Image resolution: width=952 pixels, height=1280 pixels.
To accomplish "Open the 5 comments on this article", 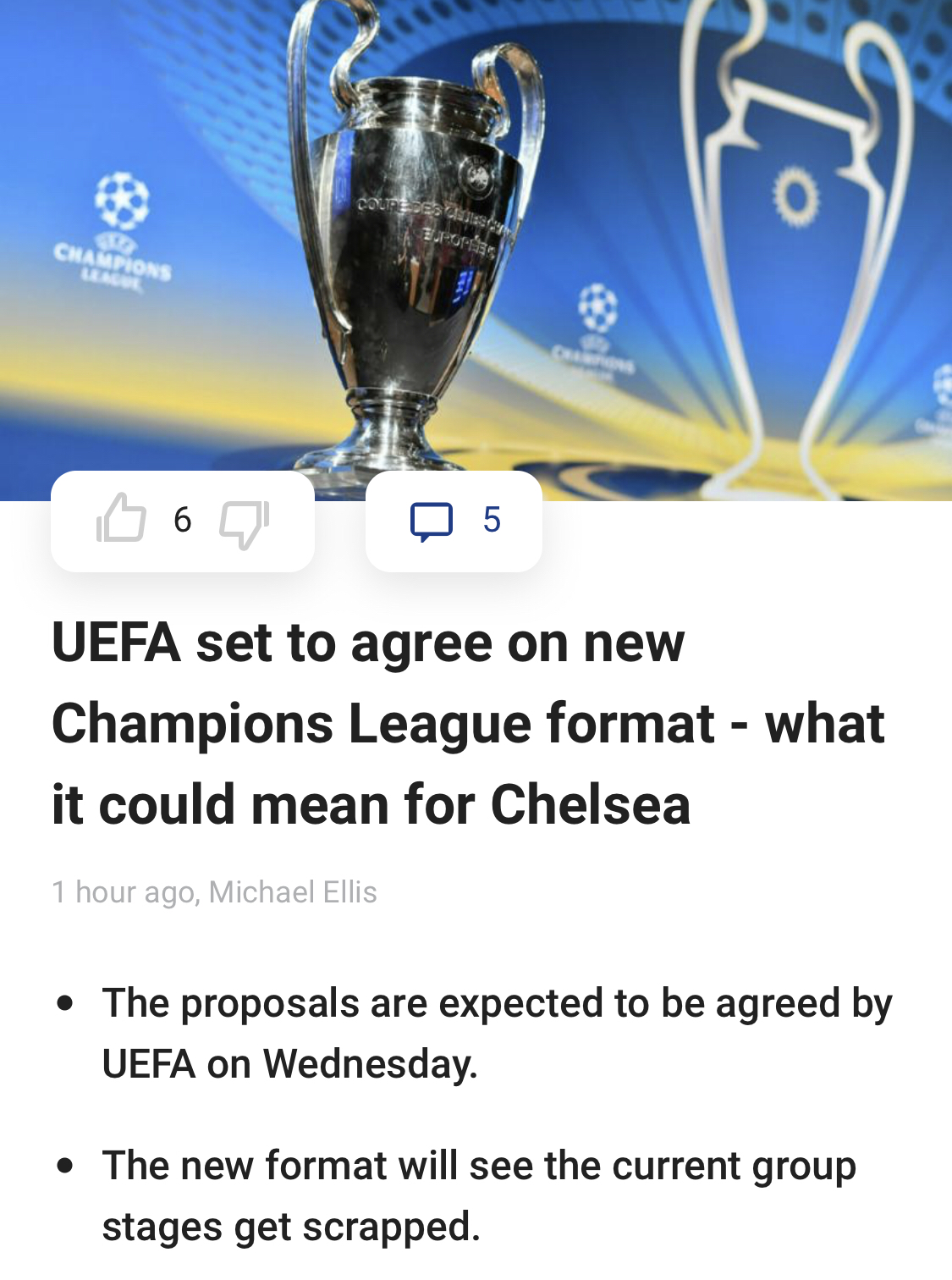I will 454,521.
